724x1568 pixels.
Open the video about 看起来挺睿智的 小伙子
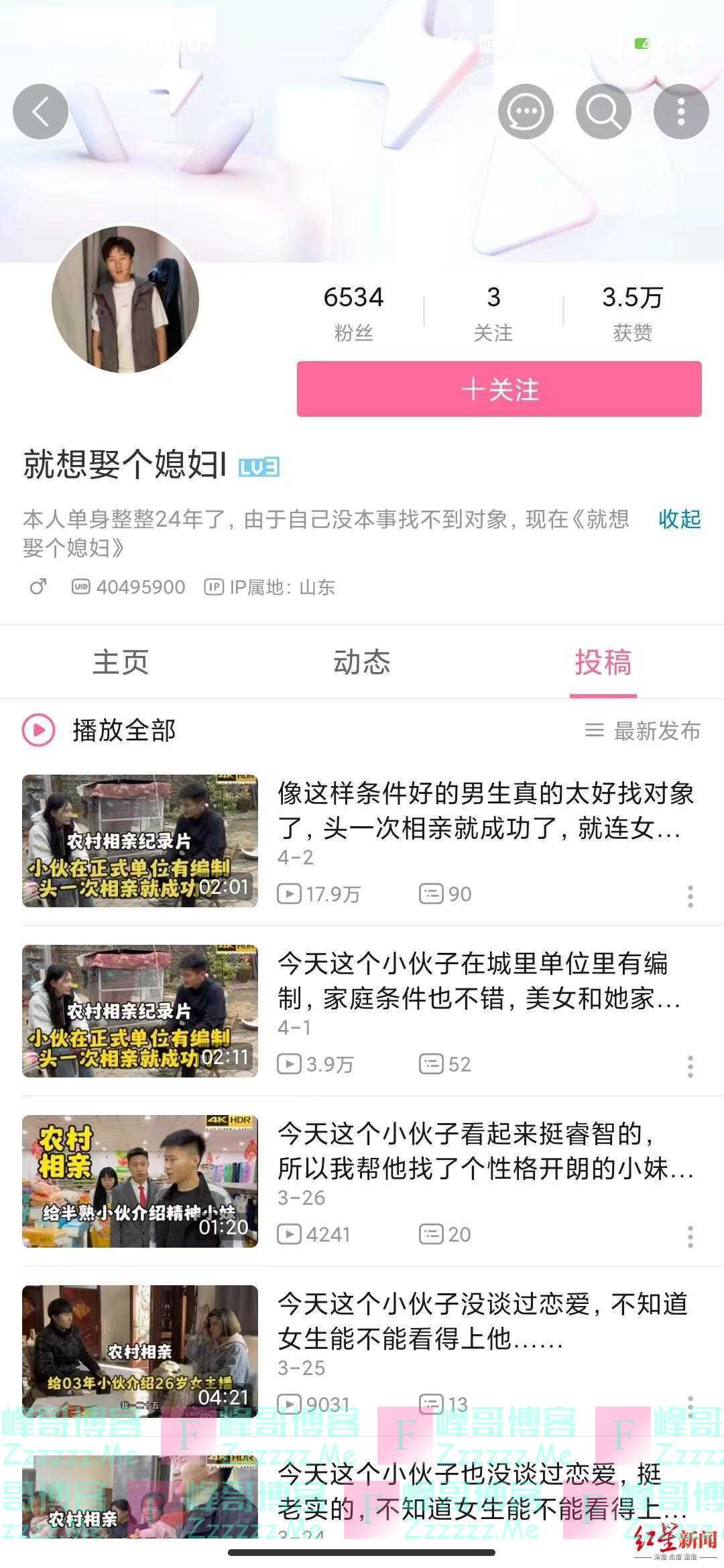coord(485,1151)
